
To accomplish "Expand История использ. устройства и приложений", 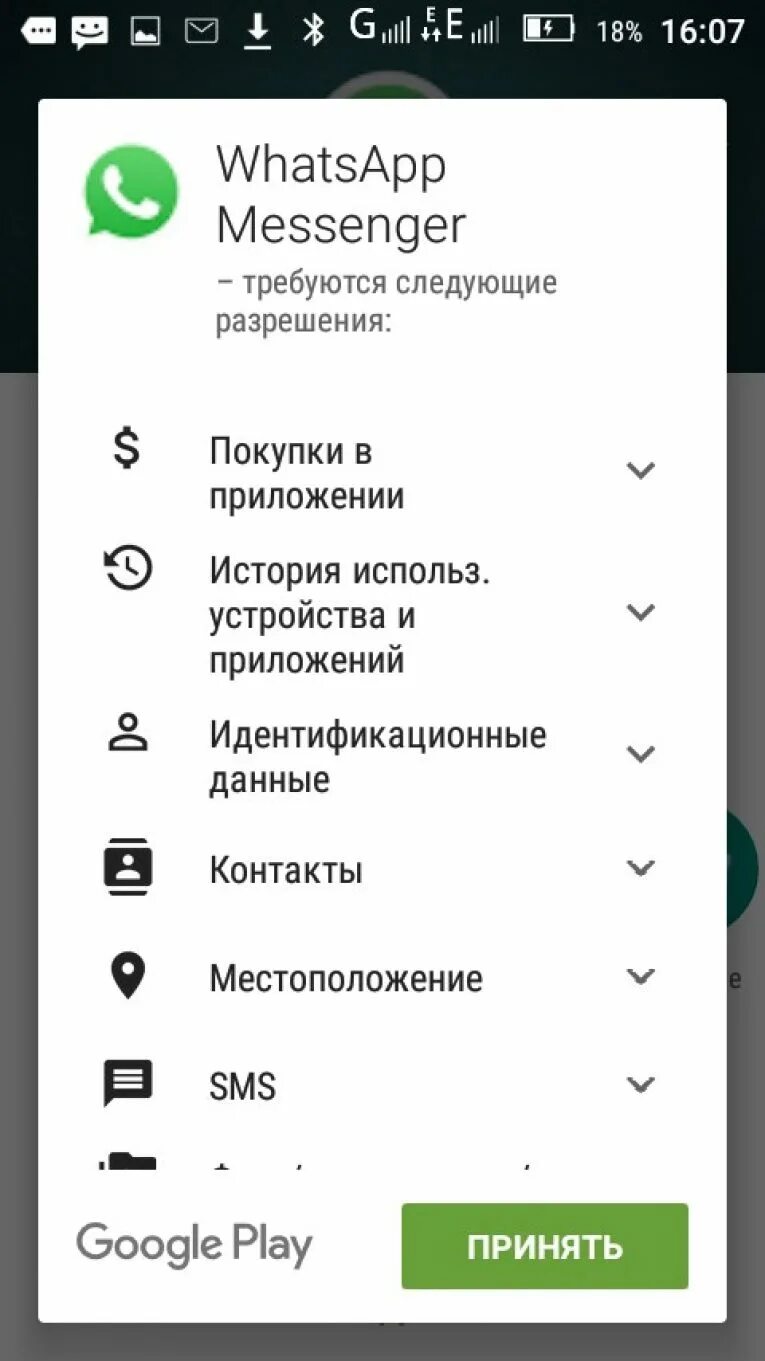I will pos(640,612).
